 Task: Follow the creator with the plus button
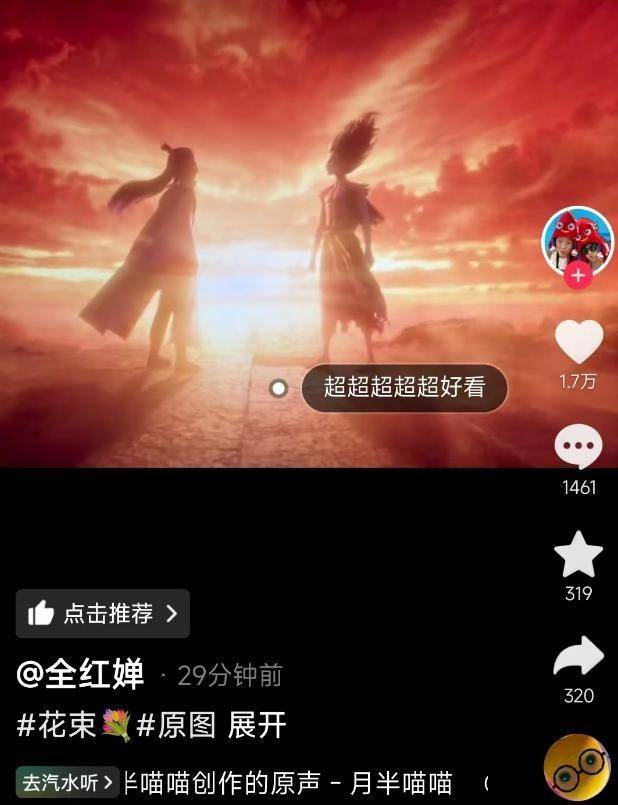[x=577, y=277]
